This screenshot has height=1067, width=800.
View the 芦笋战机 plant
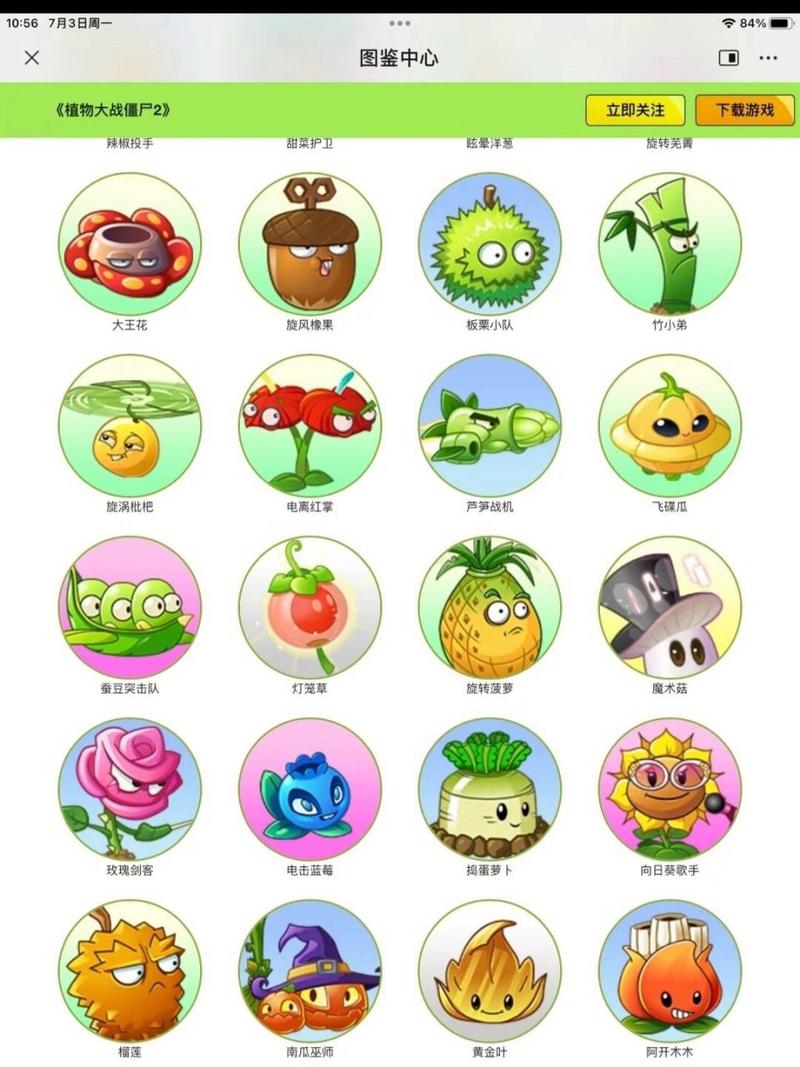pyautogui.click(x=490, y=425)
